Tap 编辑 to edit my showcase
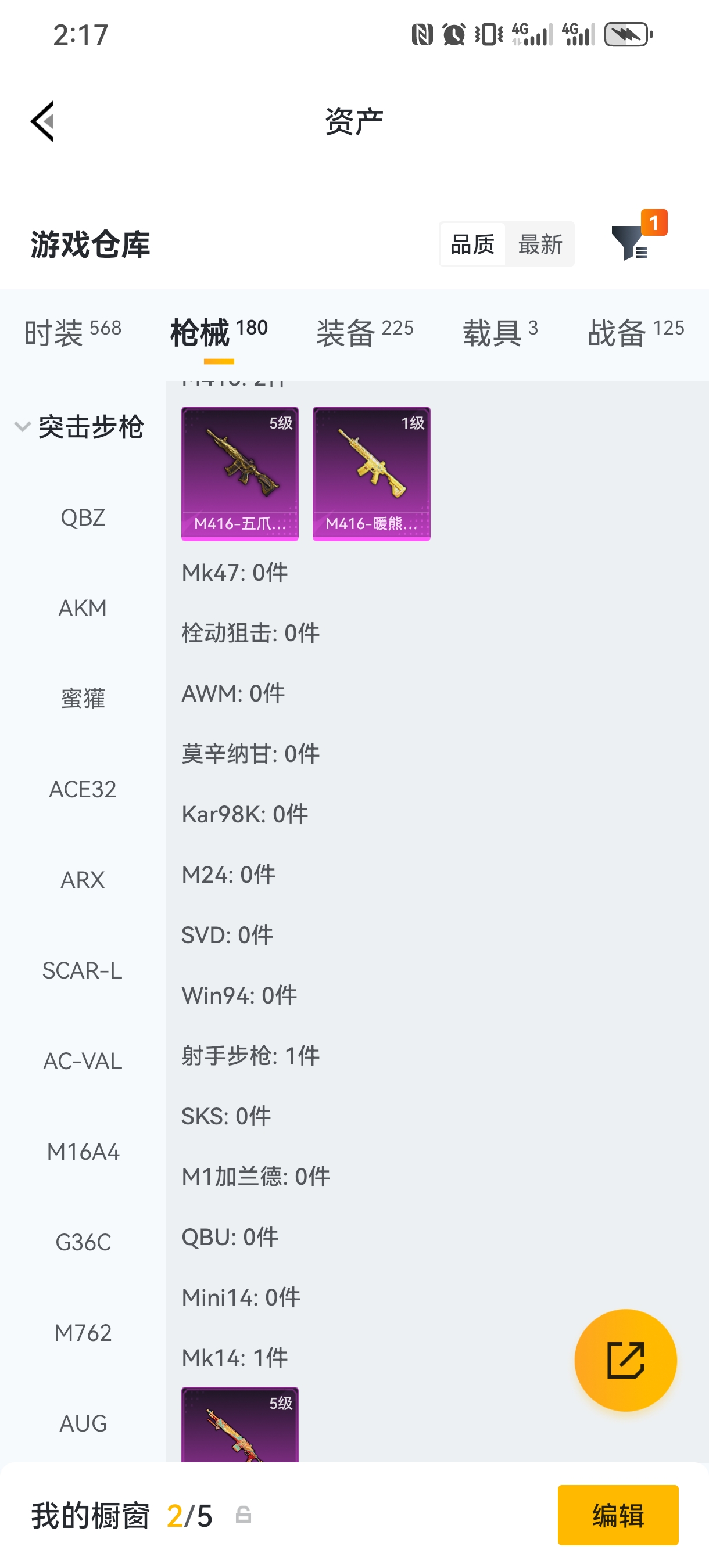The width and height of the screenshot is (709, 1568). click(x=618, y=1515)
